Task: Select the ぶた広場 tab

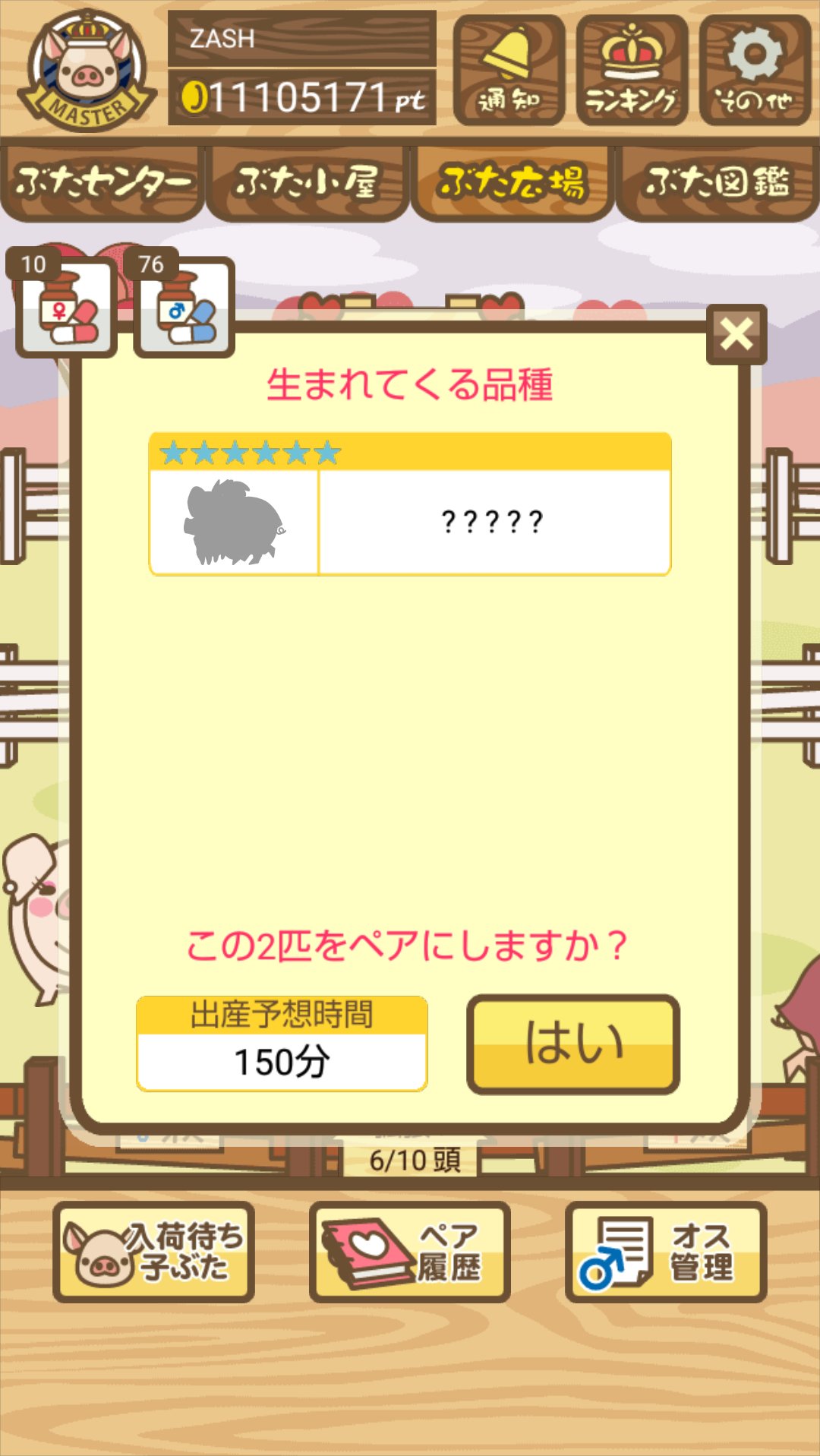Action: point(512,183)
